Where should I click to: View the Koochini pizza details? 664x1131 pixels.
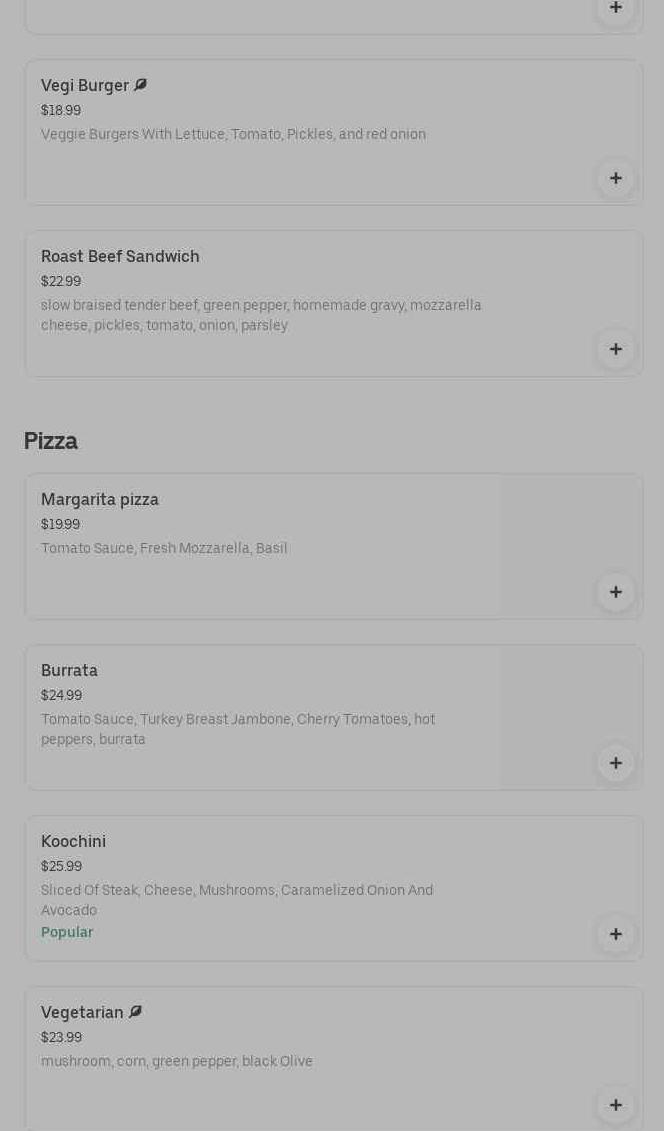334,889
